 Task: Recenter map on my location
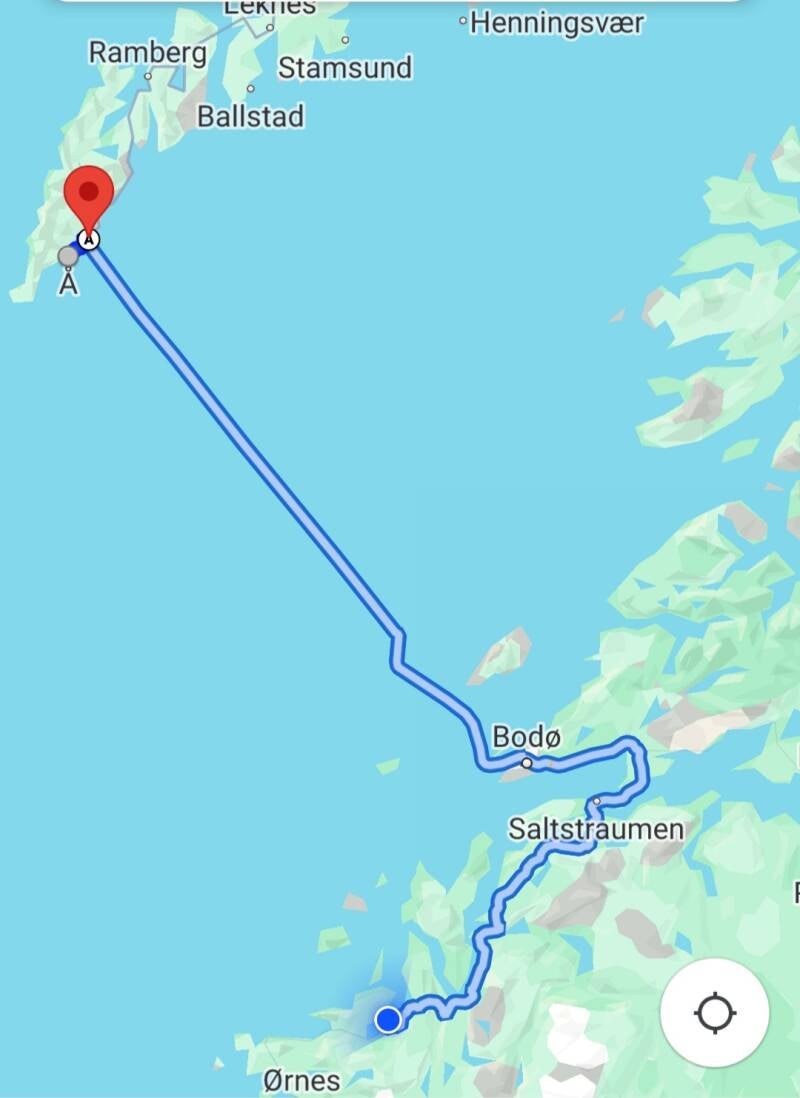(715, 1013)
